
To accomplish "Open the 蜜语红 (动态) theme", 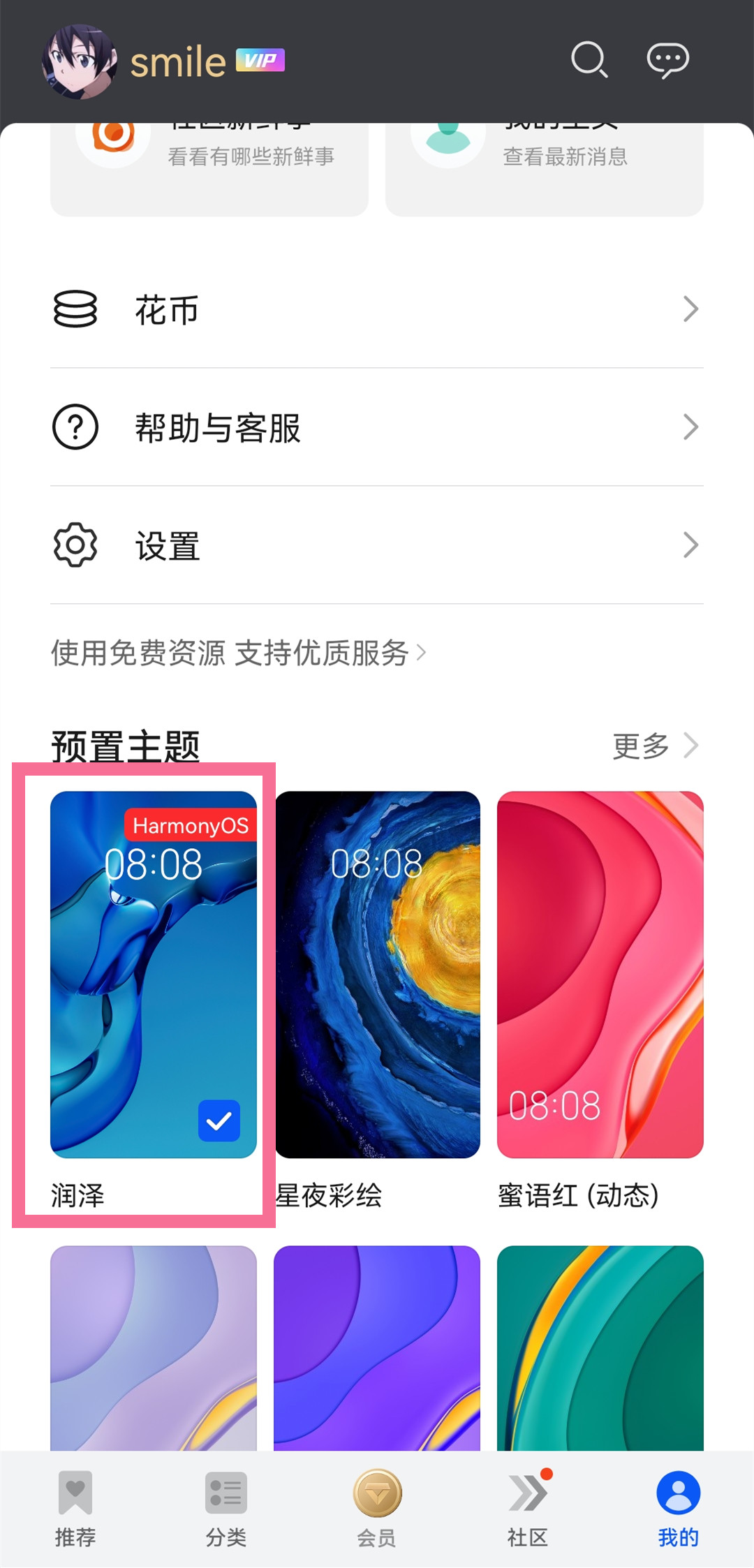I will point(600,975).
